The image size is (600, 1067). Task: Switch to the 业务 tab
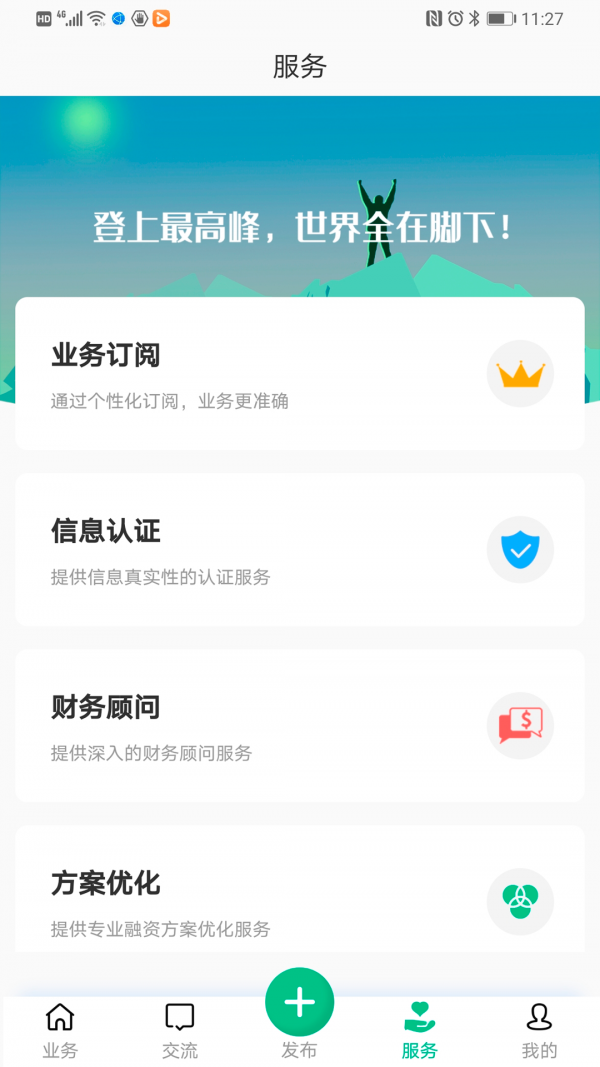click(60, 1030)
